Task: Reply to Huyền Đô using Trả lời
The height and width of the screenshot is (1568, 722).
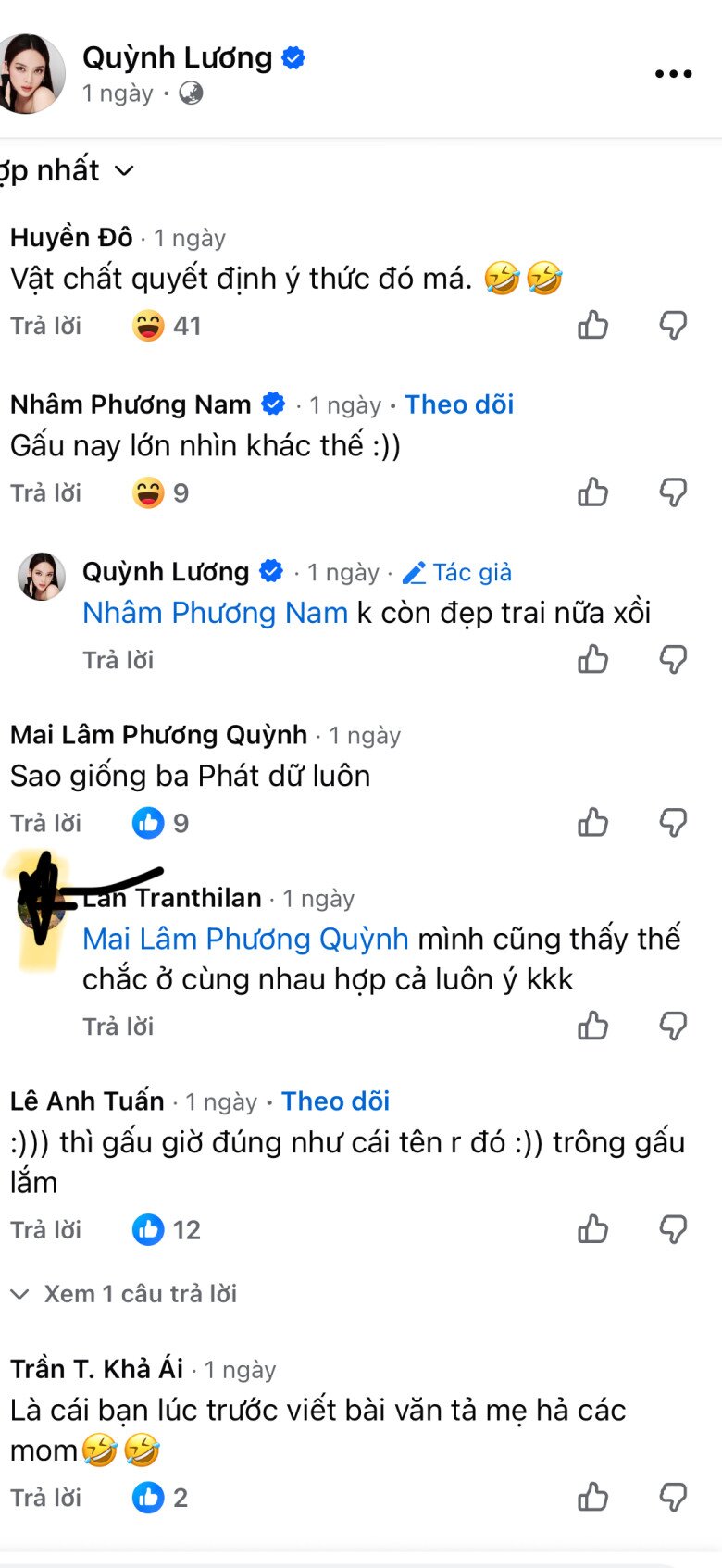Action: pyautogui.click(x=46, y=325)
